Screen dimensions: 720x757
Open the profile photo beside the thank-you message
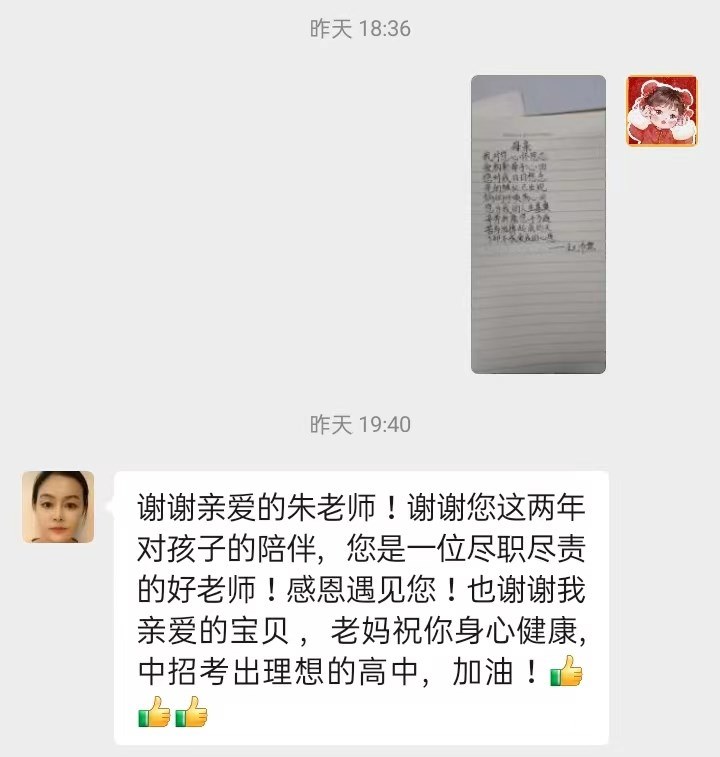click(58, 507)
